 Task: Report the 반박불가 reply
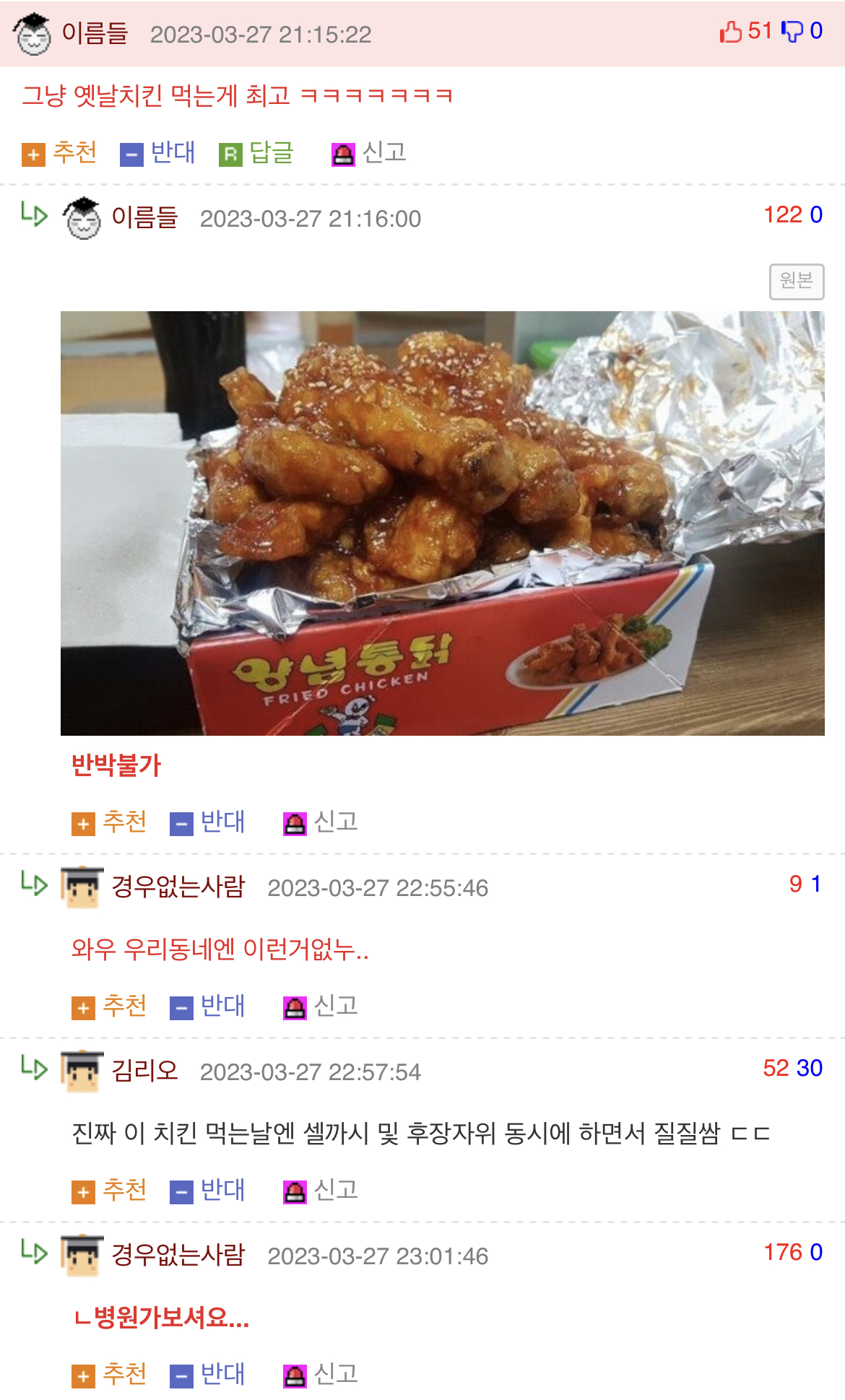point(321,822)
